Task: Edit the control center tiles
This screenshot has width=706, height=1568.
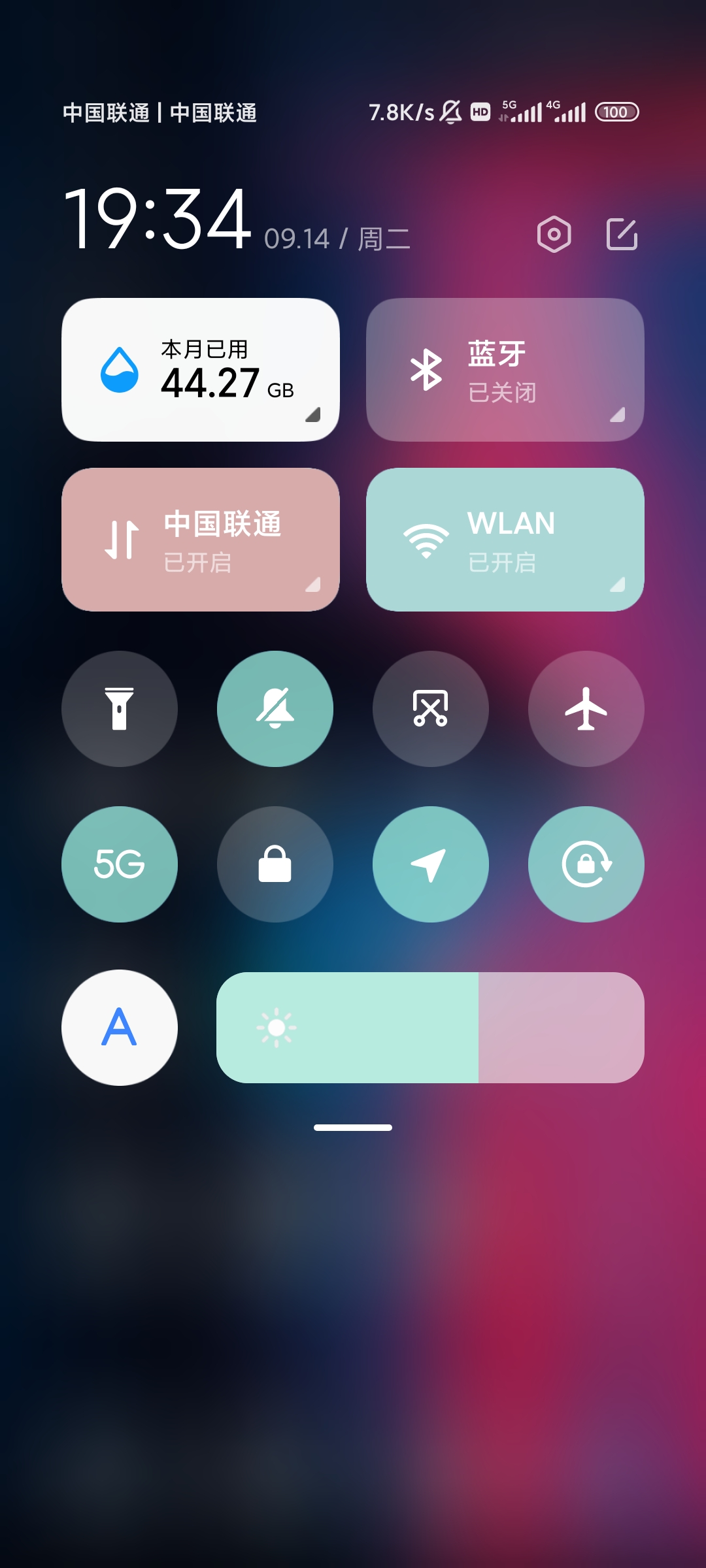Action: [622, 234]
